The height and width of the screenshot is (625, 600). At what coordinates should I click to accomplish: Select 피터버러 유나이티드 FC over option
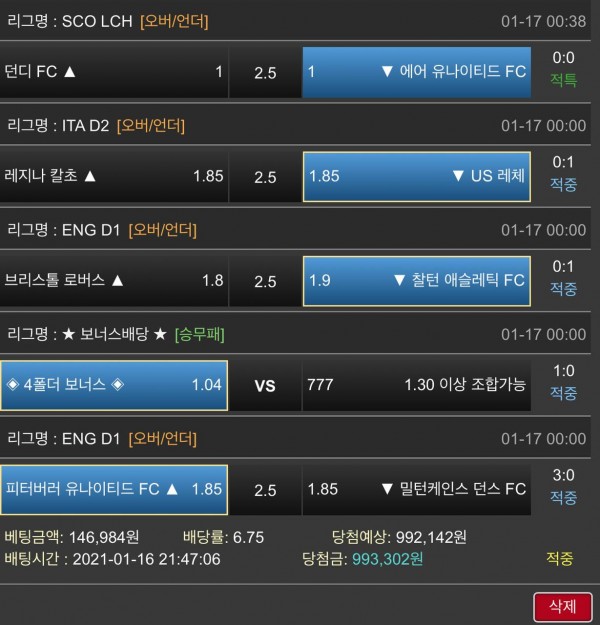(114, 489)
